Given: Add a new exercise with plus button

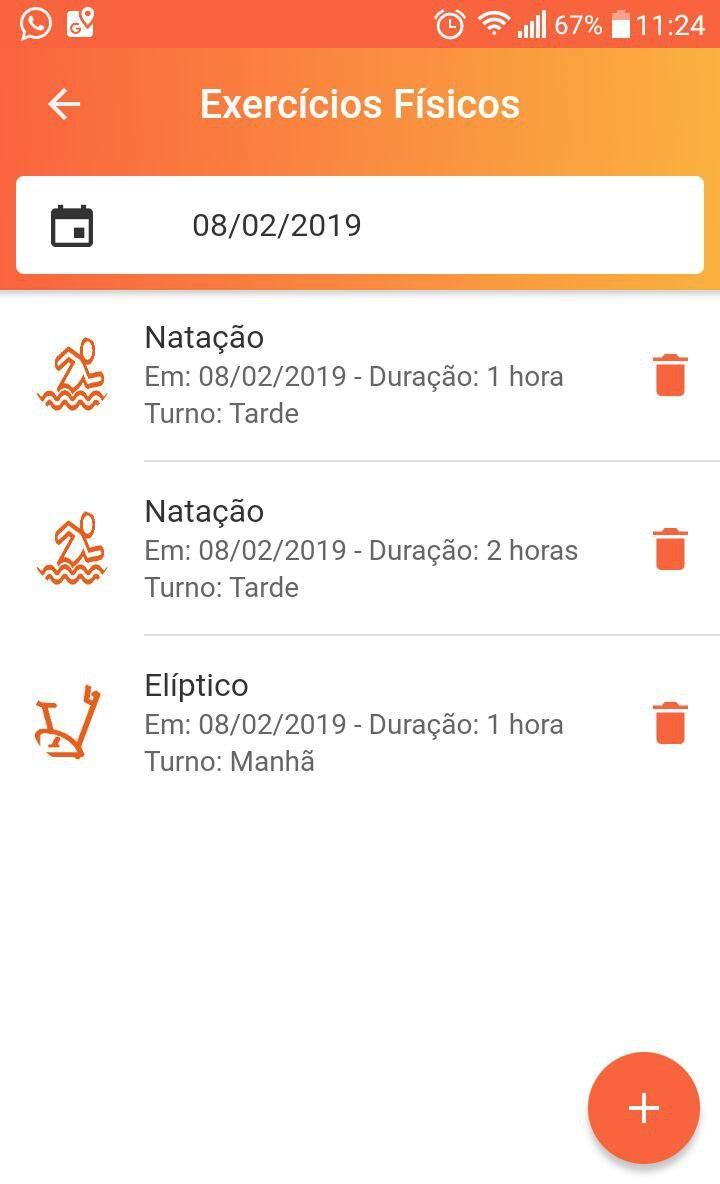Looking at the screenshot, I should tap(644, 1108).
